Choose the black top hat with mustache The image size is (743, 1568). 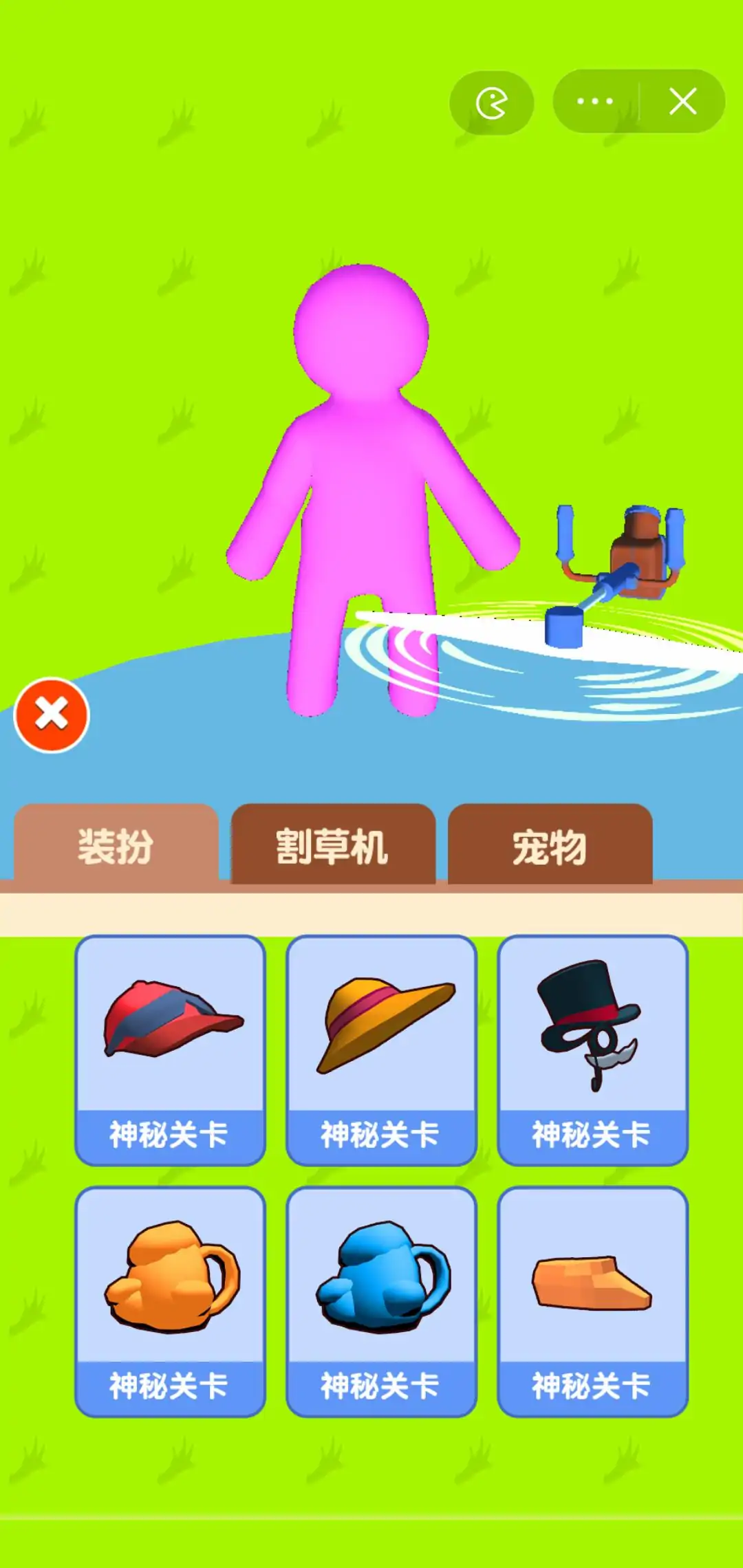coord(592,1049)
